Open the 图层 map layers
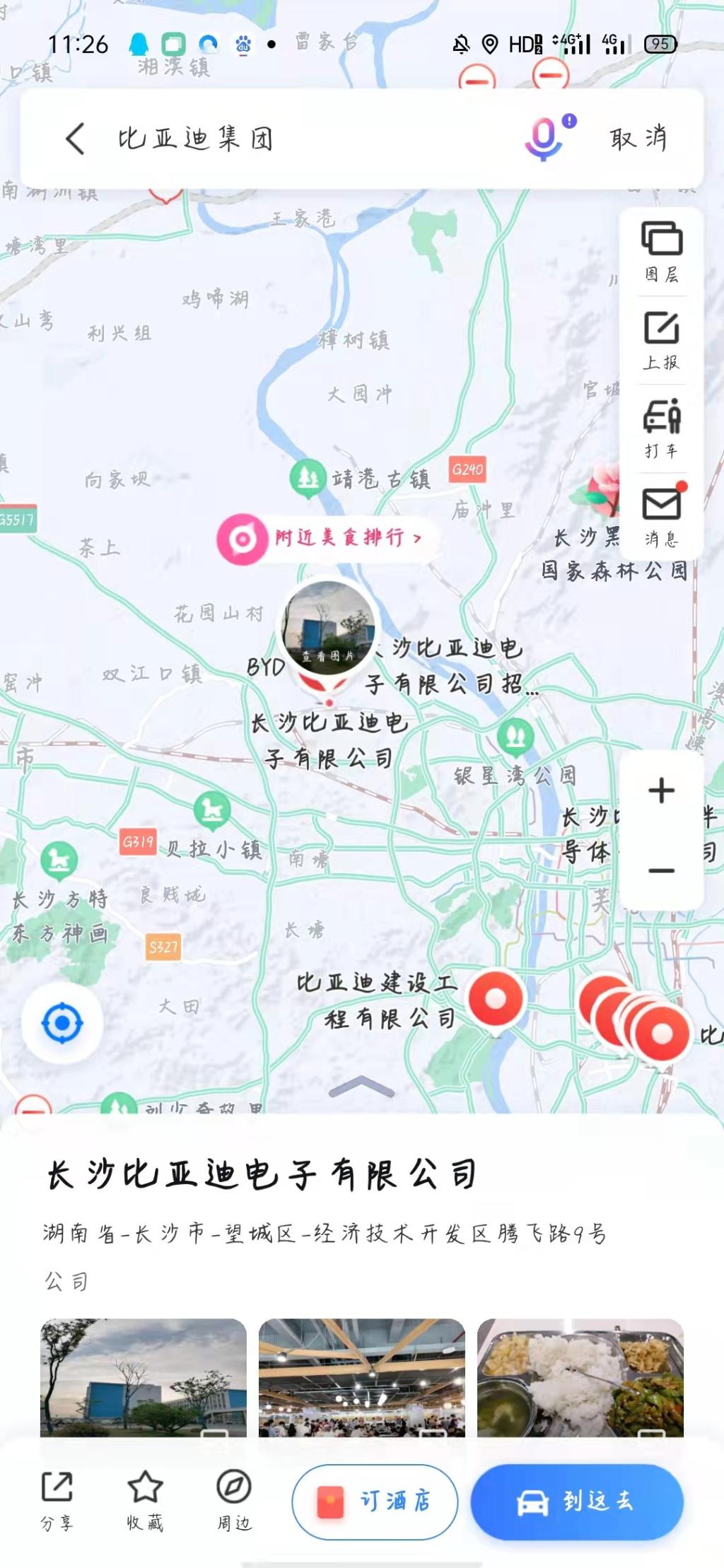Image resolution: width=724 pixels, height=1568 pixels. coord(661,252)
